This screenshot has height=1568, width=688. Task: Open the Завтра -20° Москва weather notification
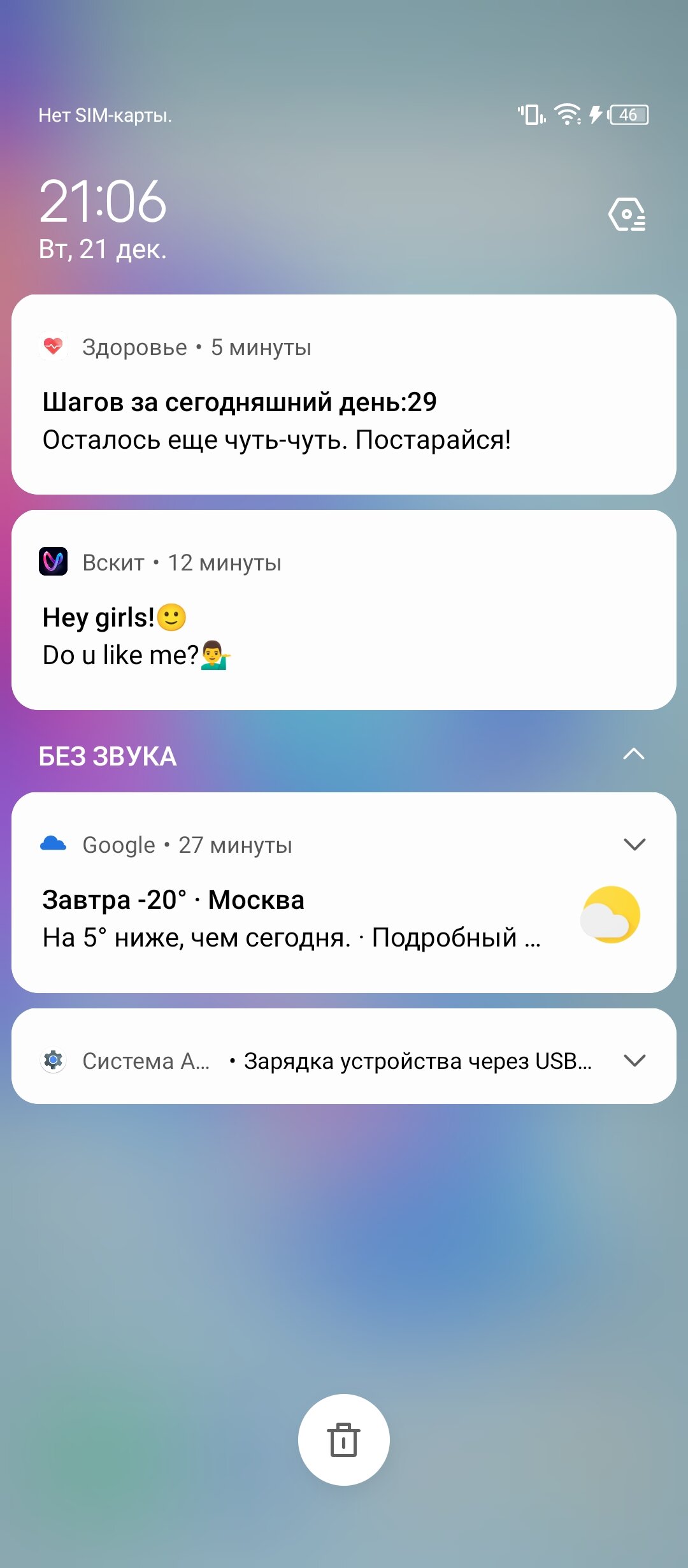[344, 892]
